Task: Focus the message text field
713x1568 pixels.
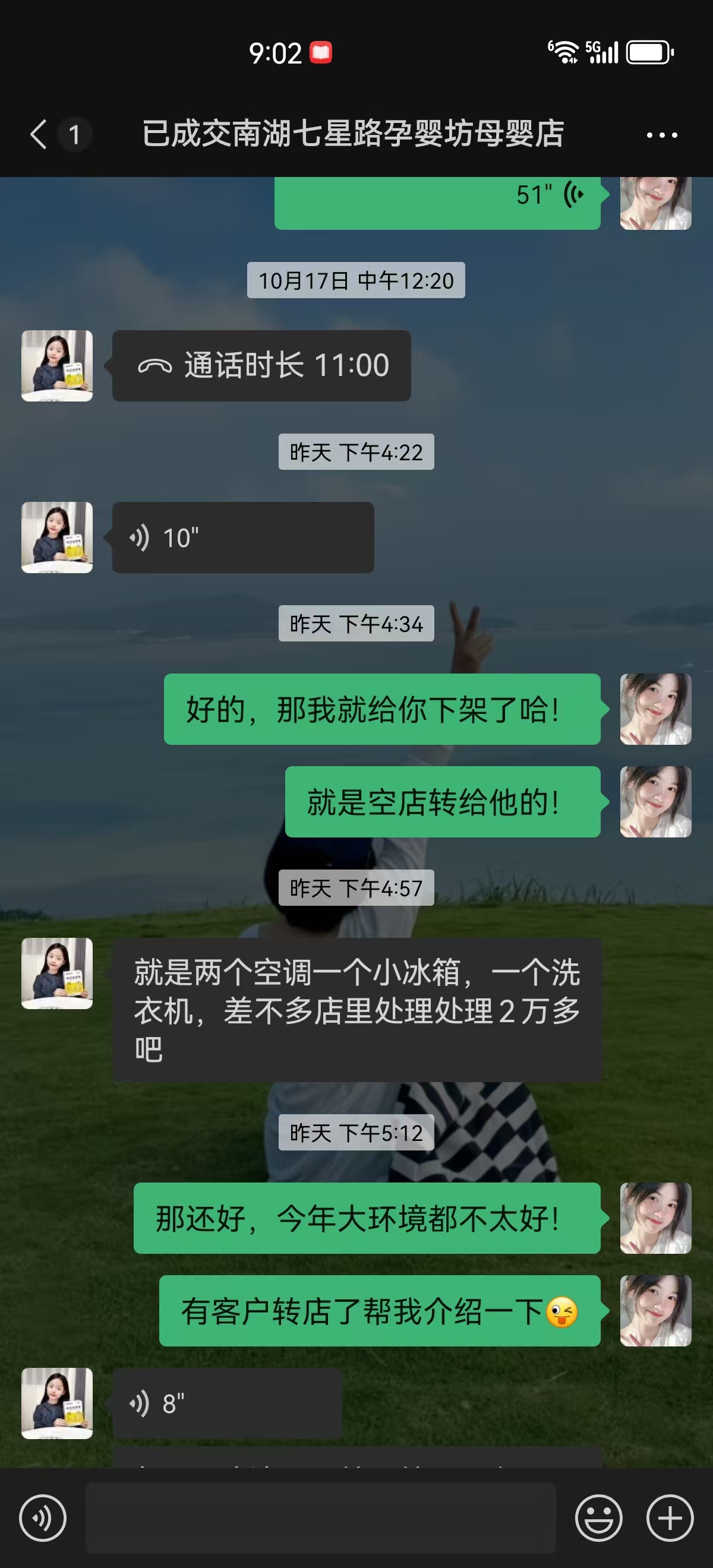Action: coord(320,1518)
